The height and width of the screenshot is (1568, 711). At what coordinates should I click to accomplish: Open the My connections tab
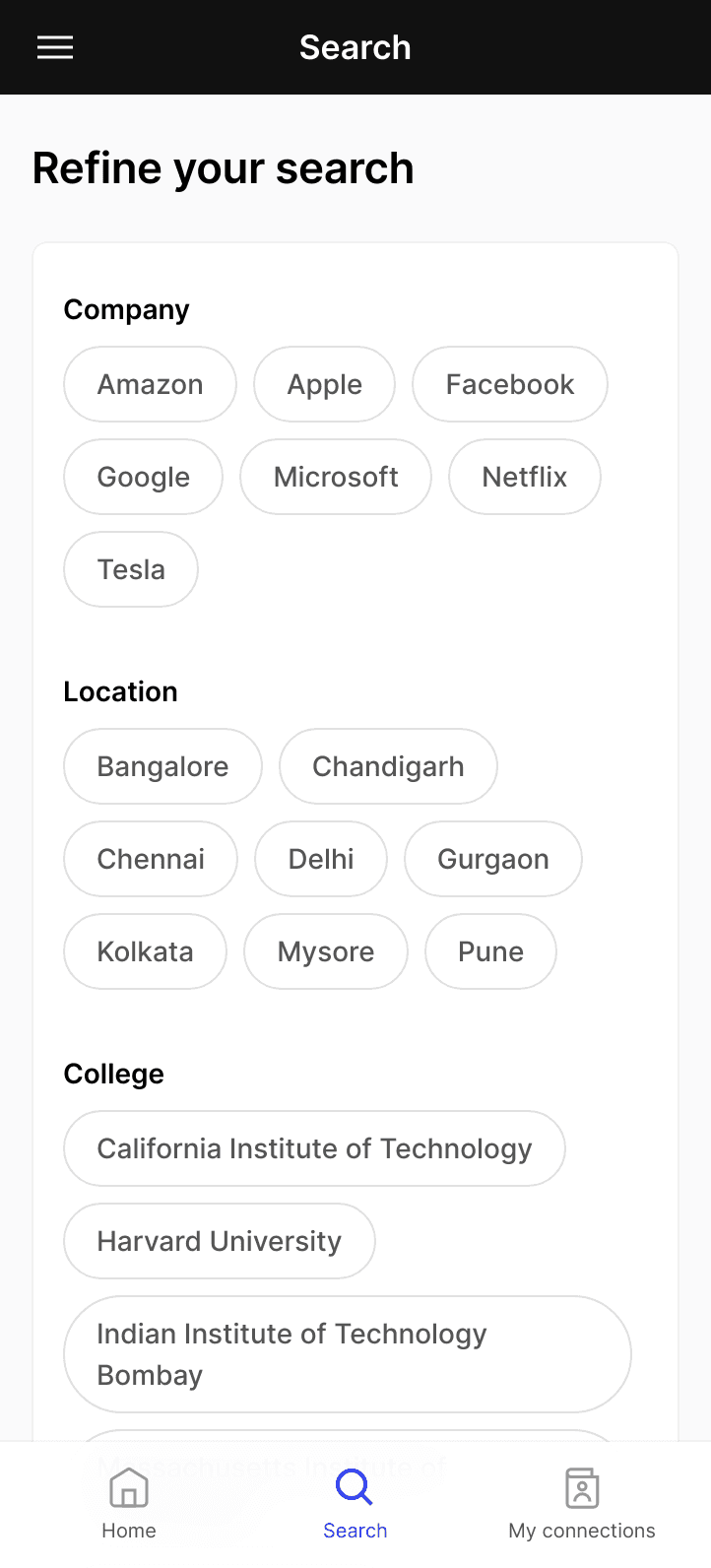pos(582,1505)
